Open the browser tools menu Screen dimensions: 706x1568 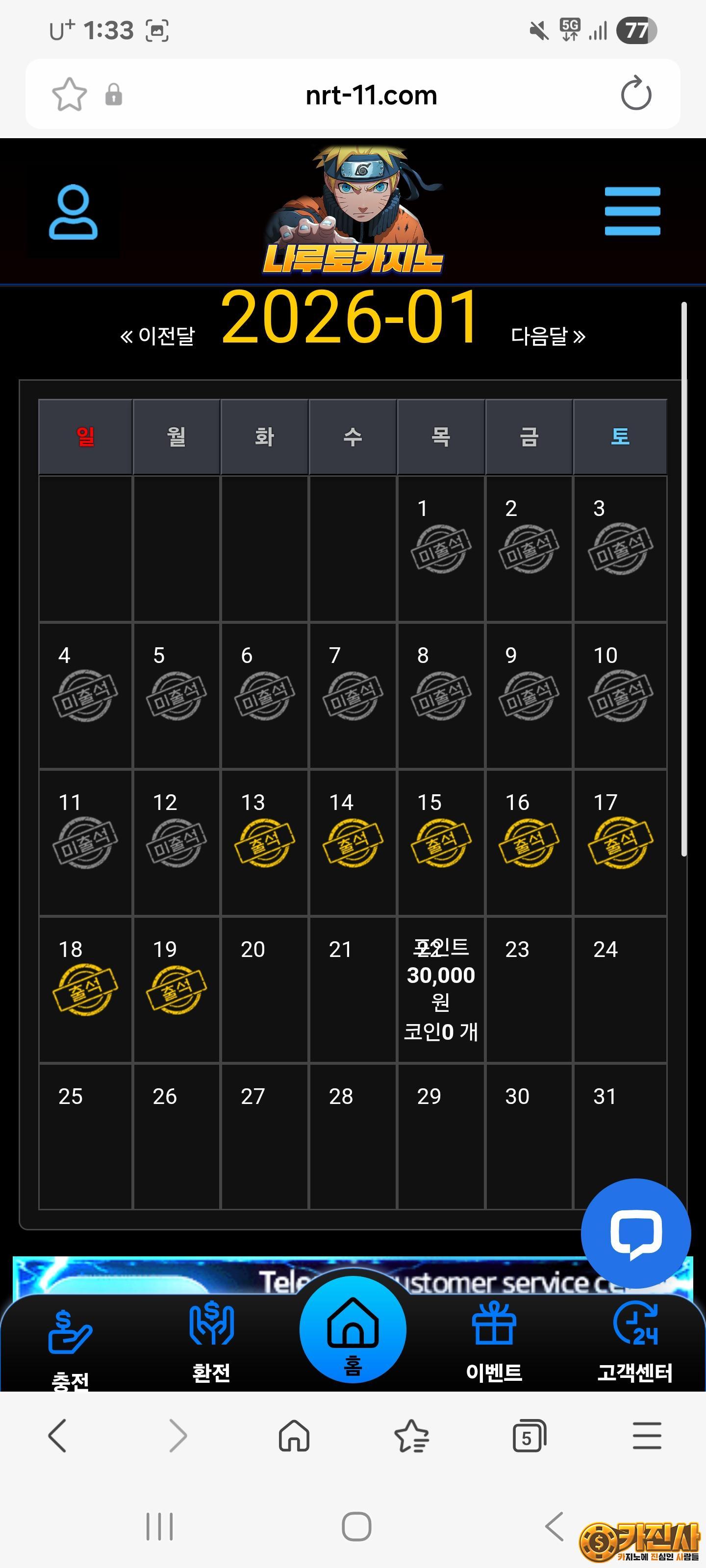pyautogui.click(x=646, y=1436)
